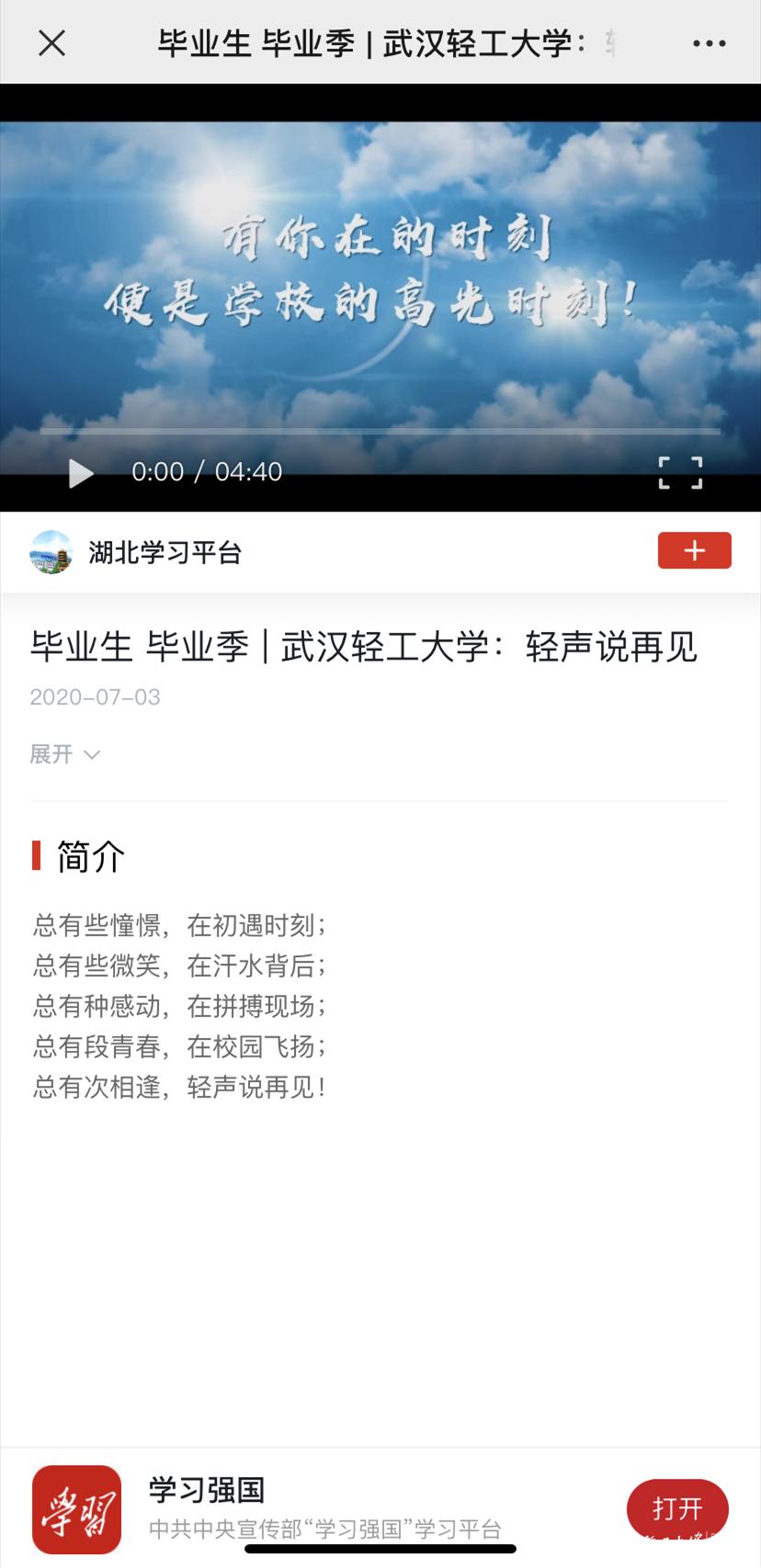Follow 湖北学习平台 with the plus button
Screen dimensions: 761x1568
[694, 550]
